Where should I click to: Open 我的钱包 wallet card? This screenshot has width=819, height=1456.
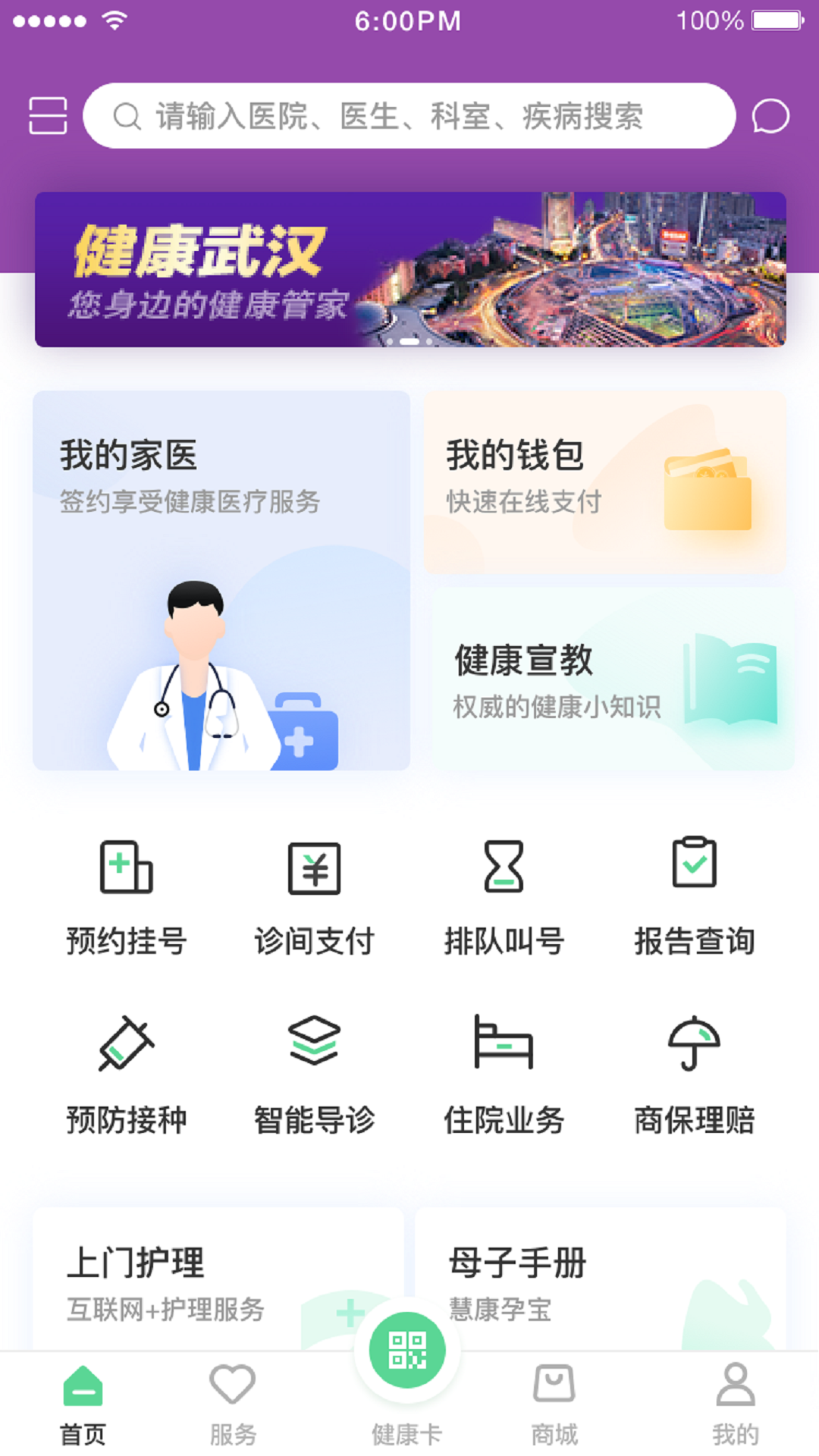tap(604, 478)
